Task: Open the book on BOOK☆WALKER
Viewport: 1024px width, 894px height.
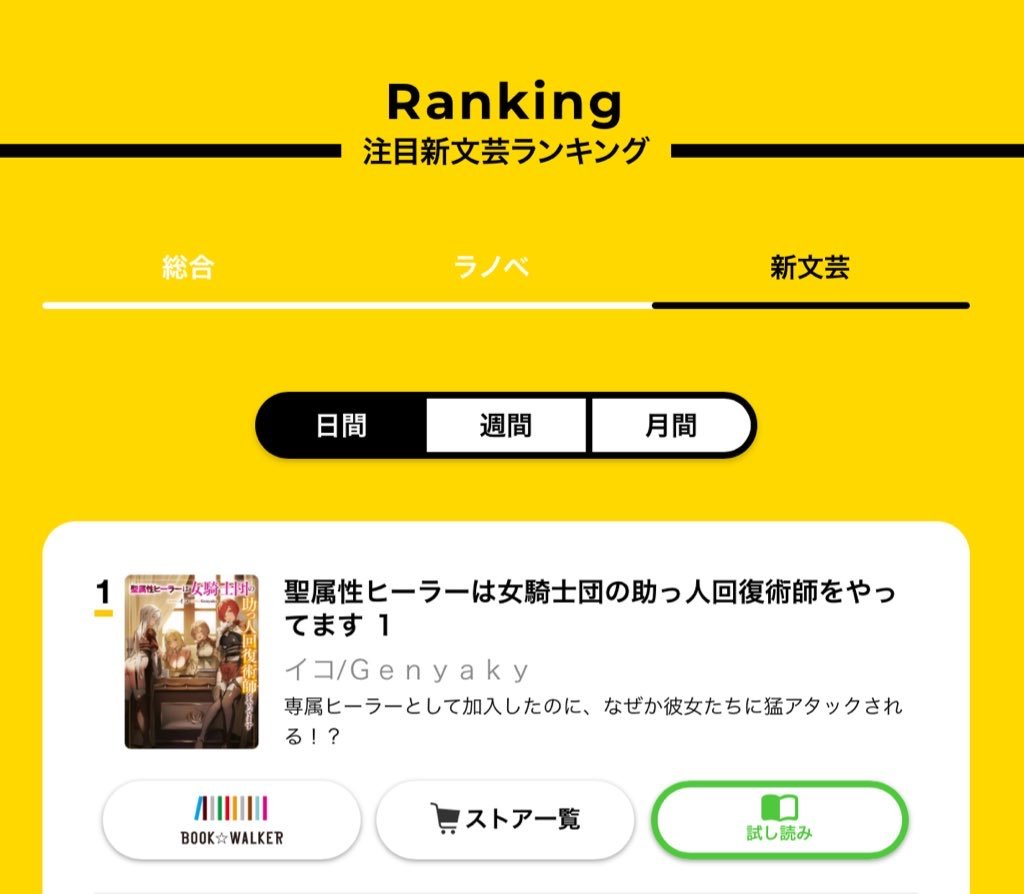Action: pyautogui.click(x=232, y=820)
